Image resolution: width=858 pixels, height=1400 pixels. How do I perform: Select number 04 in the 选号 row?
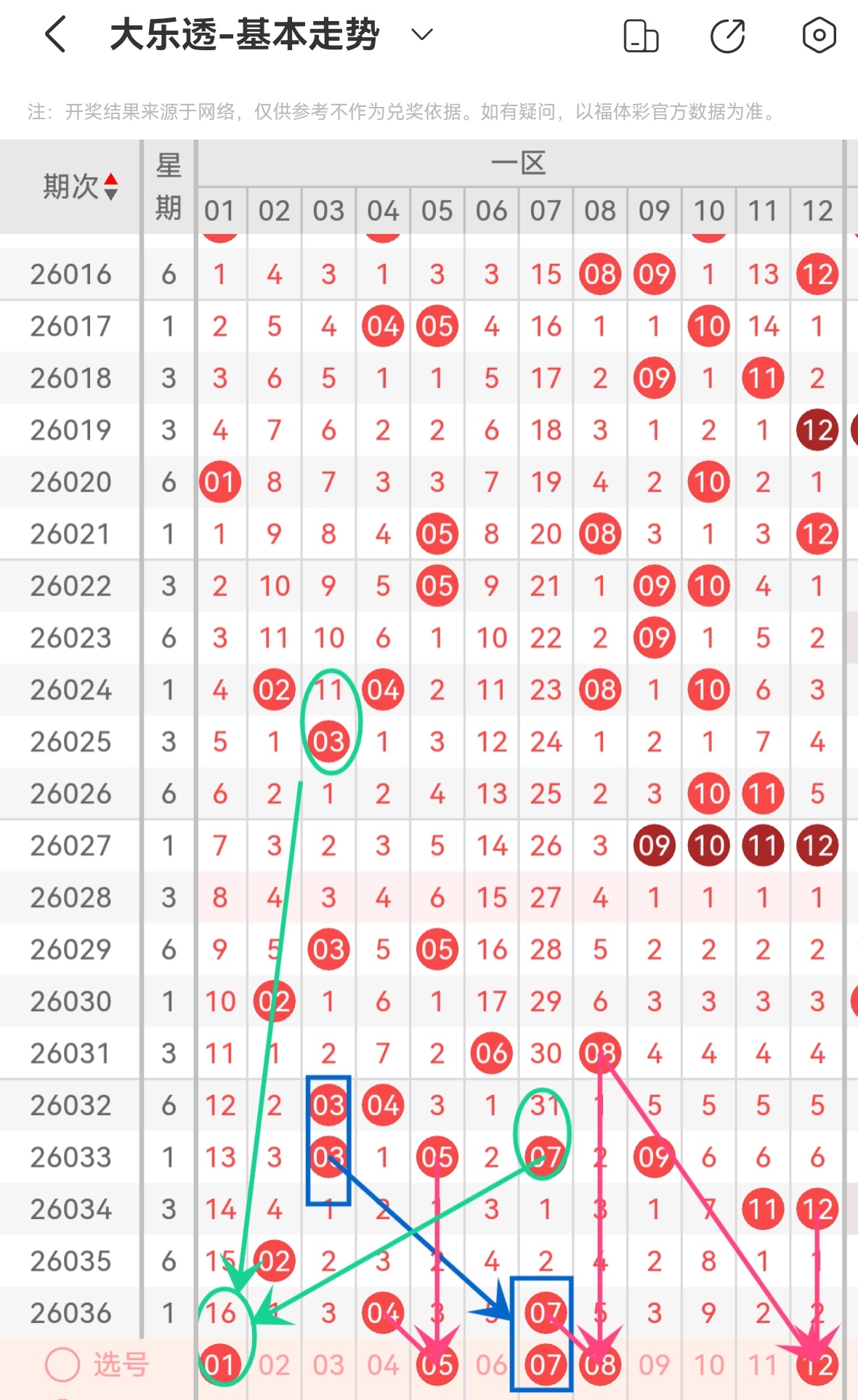383,1365
